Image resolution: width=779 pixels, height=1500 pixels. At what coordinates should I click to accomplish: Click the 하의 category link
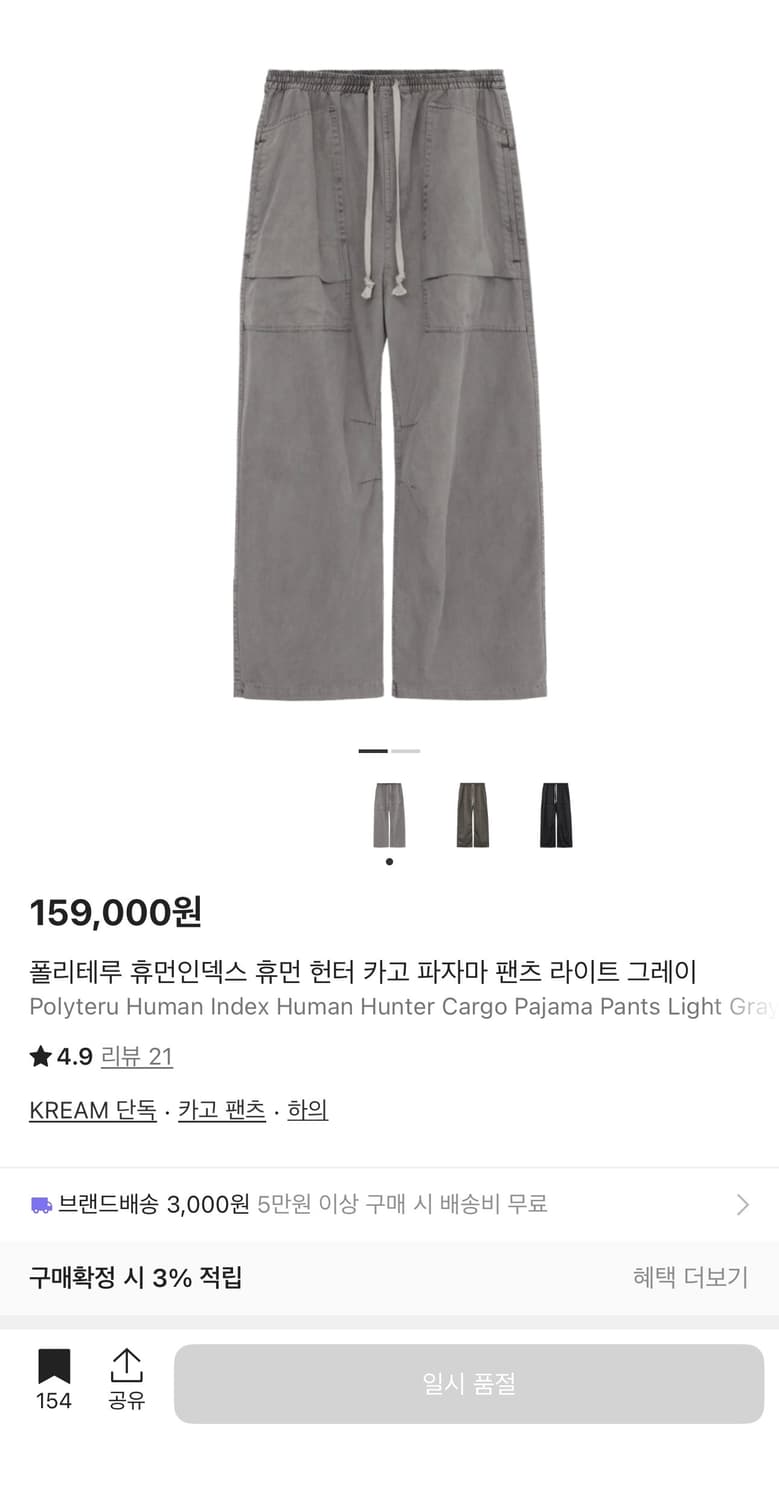306,1110
